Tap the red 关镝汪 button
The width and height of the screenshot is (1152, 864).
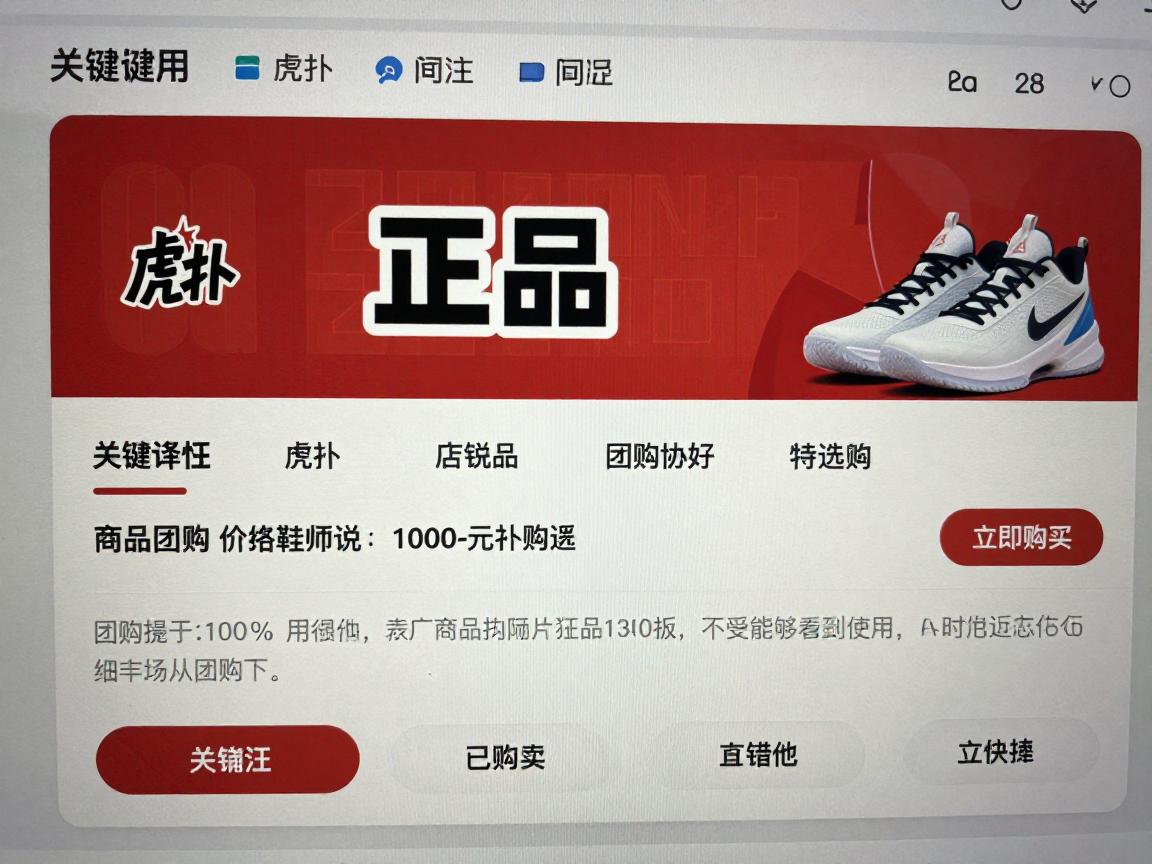click(228, 759)
